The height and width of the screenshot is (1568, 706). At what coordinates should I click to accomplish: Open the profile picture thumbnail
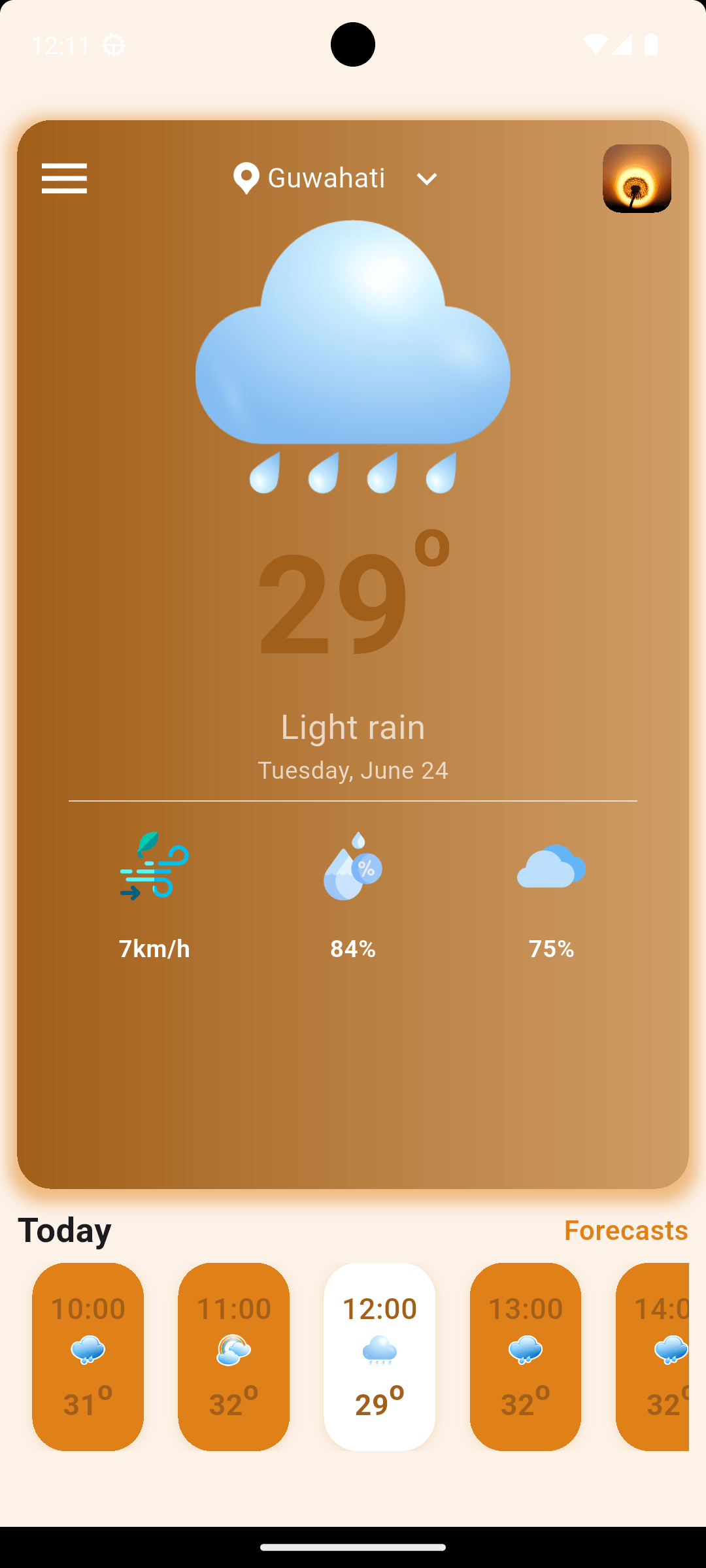click(x=637, y=178)
